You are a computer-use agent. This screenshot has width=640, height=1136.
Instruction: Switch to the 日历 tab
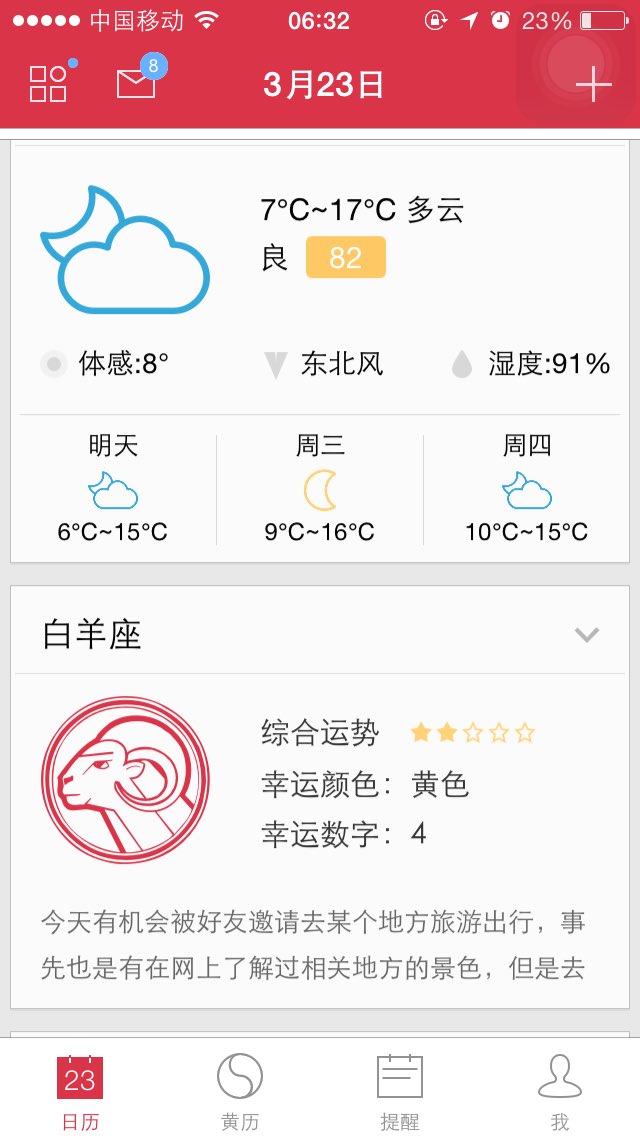80,1090
